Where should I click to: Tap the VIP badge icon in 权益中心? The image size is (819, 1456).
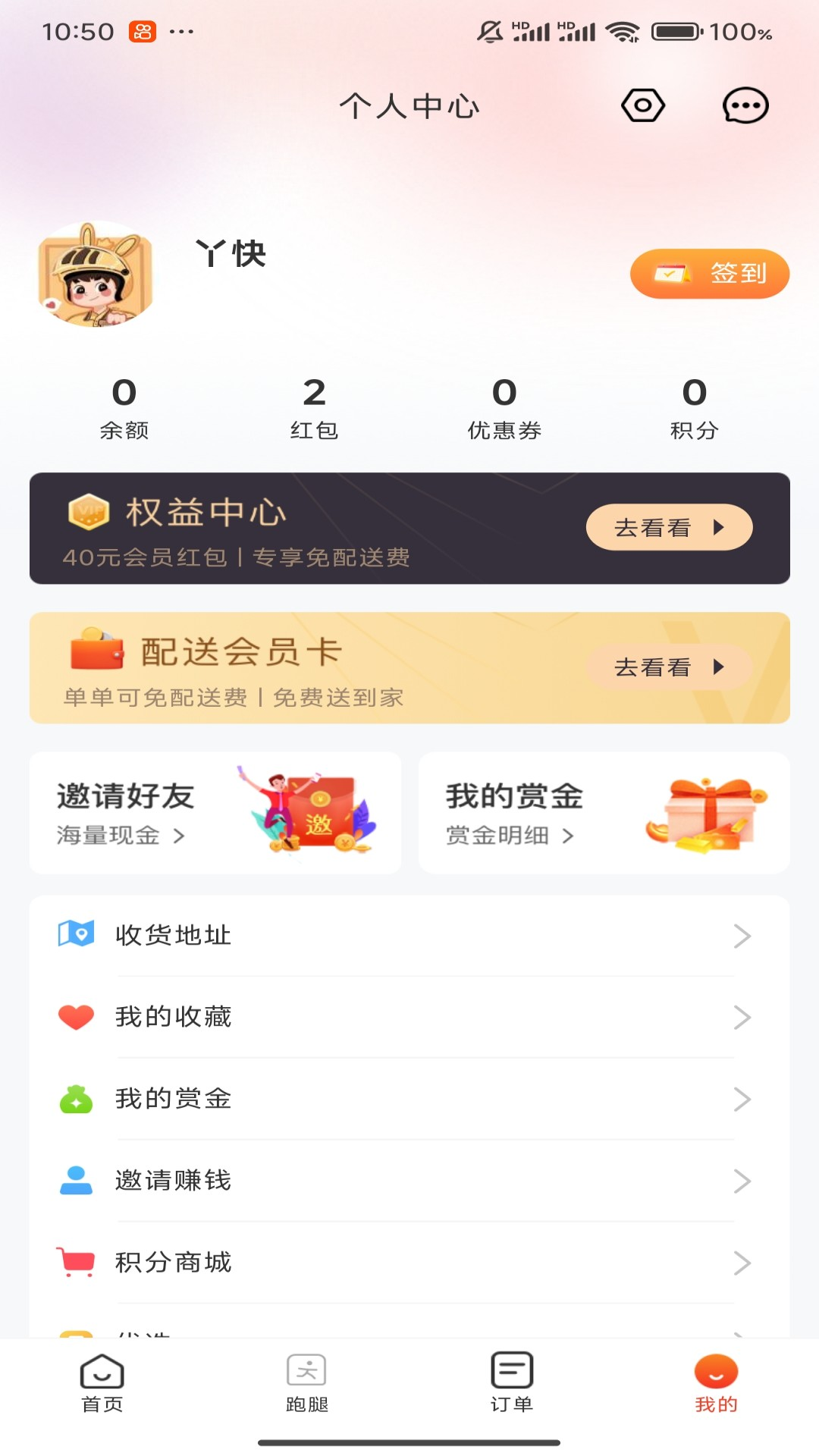pos(84,512)
